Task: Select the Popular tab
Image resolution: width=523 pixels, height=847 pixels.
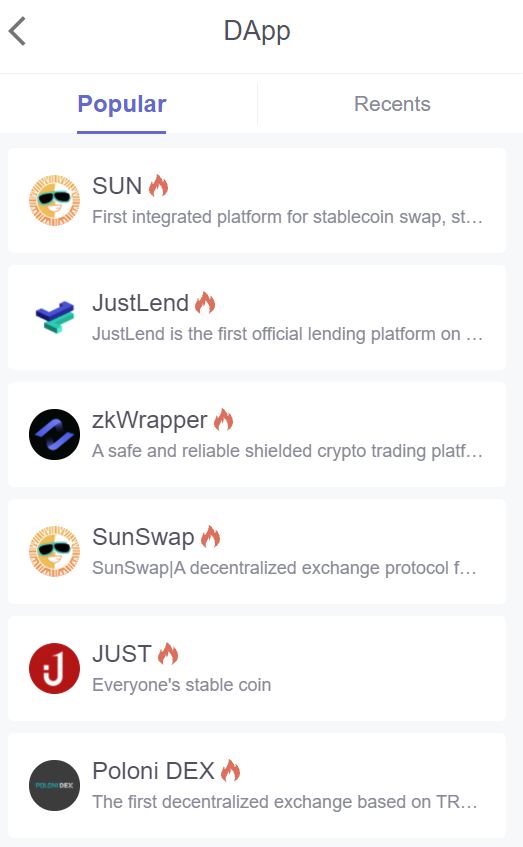Action: (x=122, y=104)
